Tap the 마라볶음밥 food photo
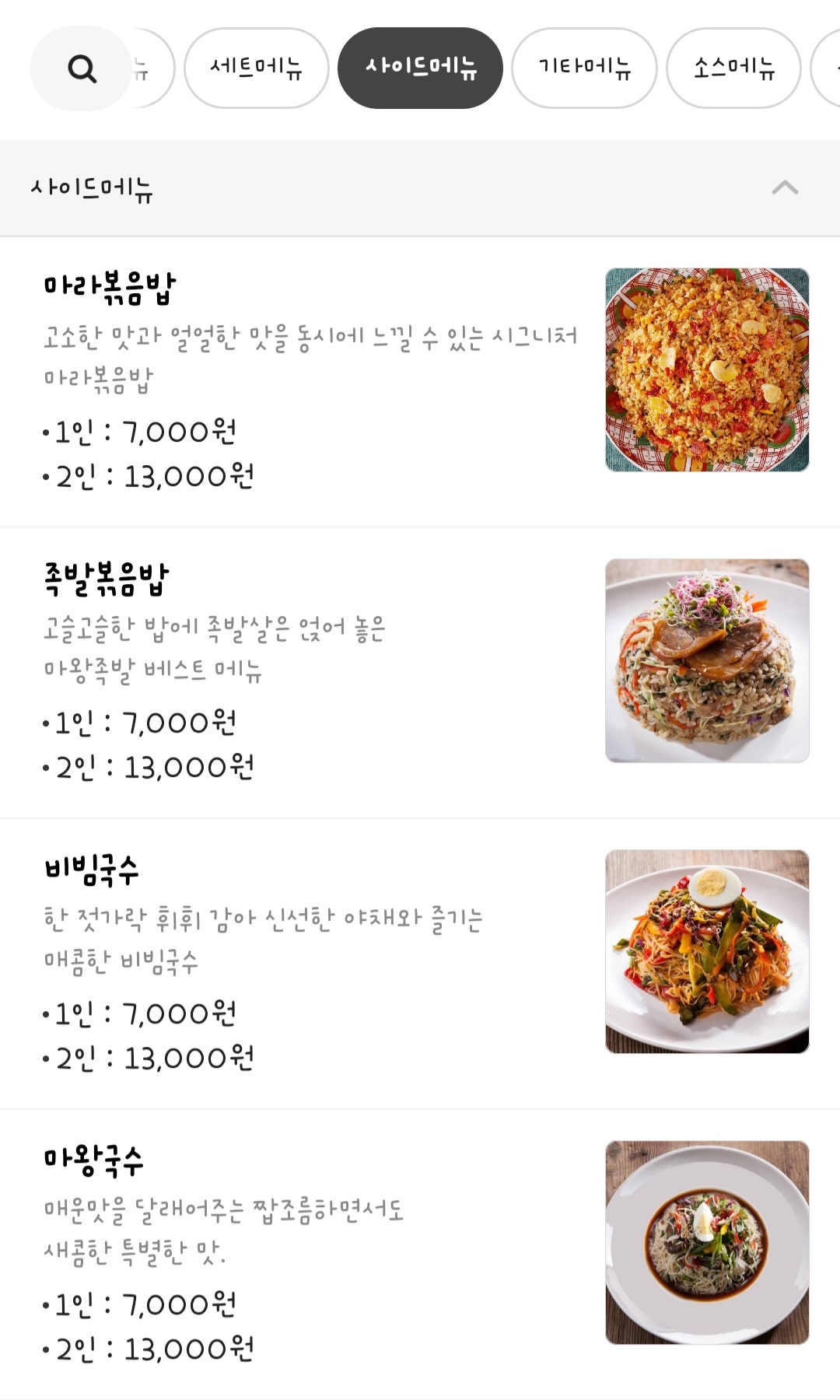Image resolution: width=840 pixels, height=1400 pixels. pyautogui.click(x=709, y=369)
